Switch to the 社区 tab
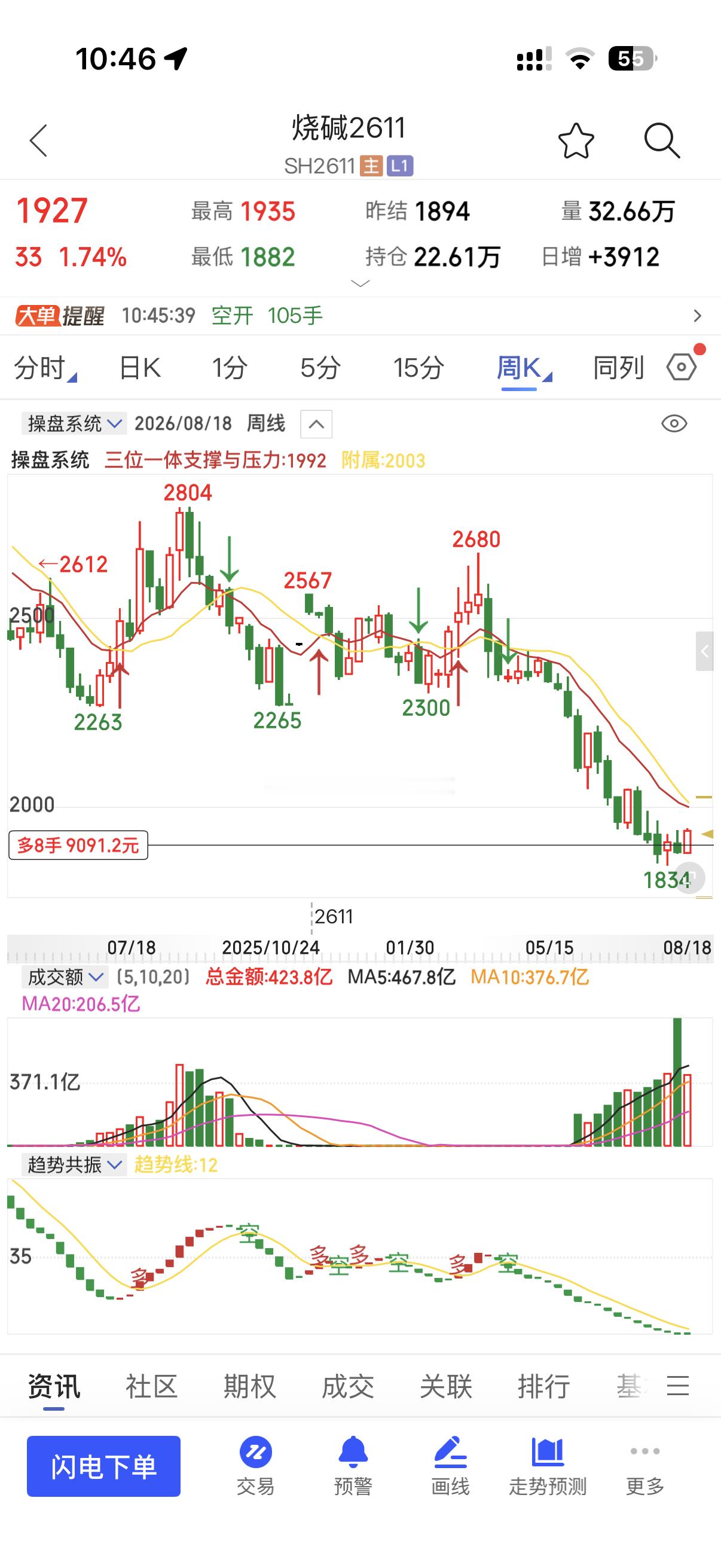Image resolution: width=721 pixels, height=1568 pixels. [151, 1387]
